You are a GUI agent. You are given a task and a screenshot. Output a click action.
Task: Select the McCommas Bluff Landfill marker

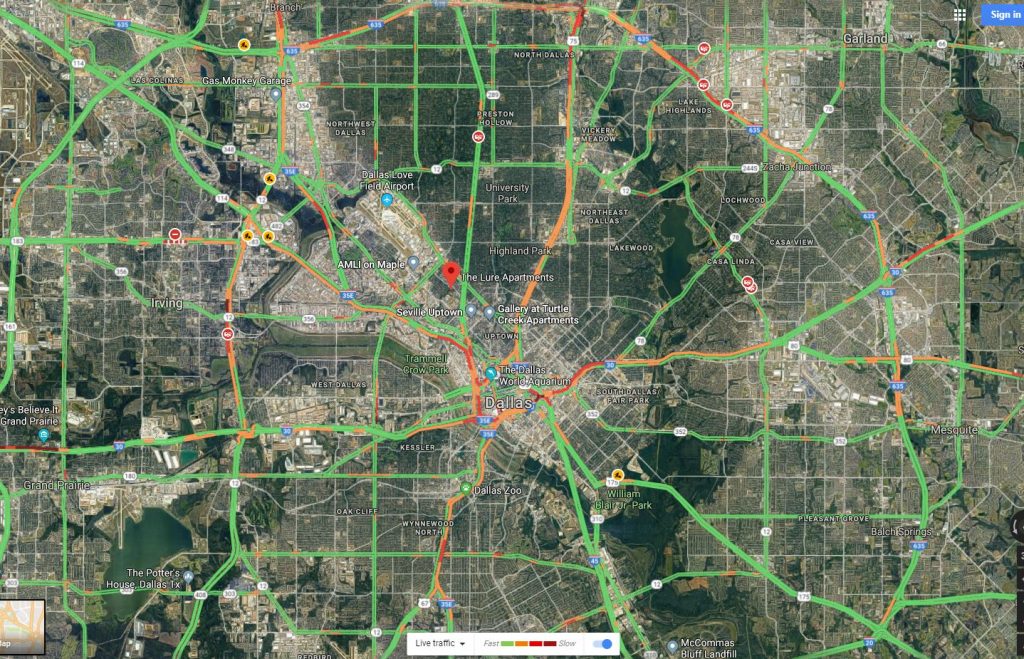[672, 645]
